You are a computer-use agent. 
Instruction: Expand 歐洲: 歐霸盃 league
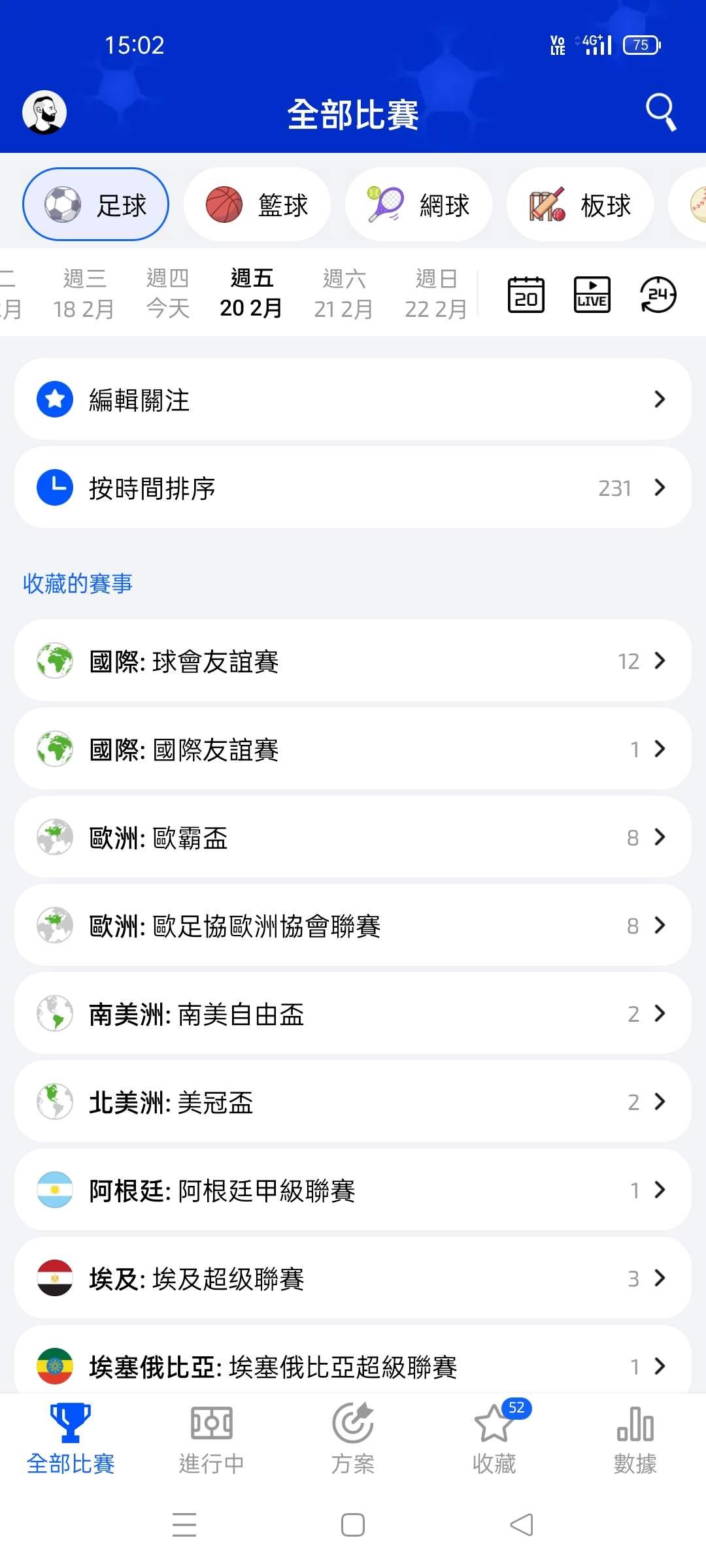[353, 837]
